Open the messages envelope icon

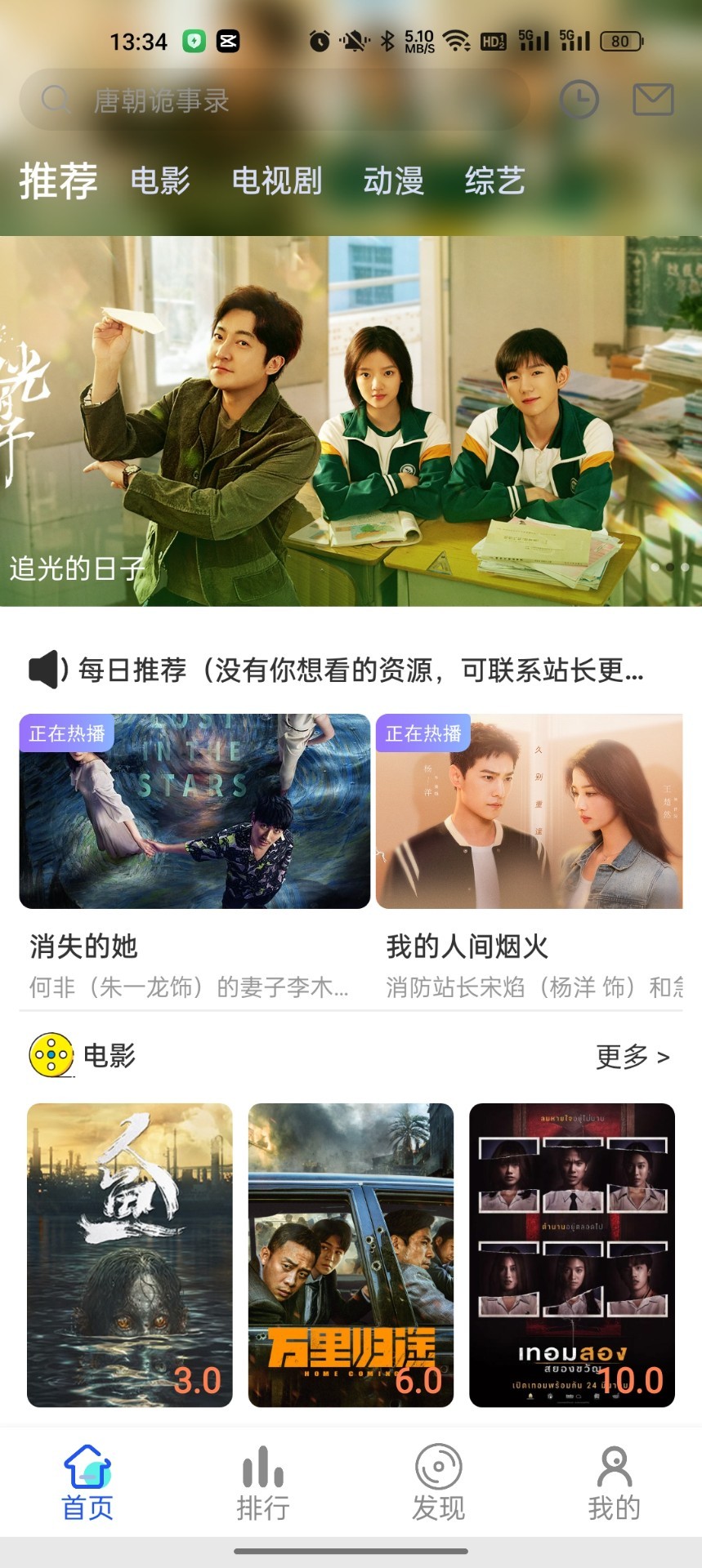point(653,100)
